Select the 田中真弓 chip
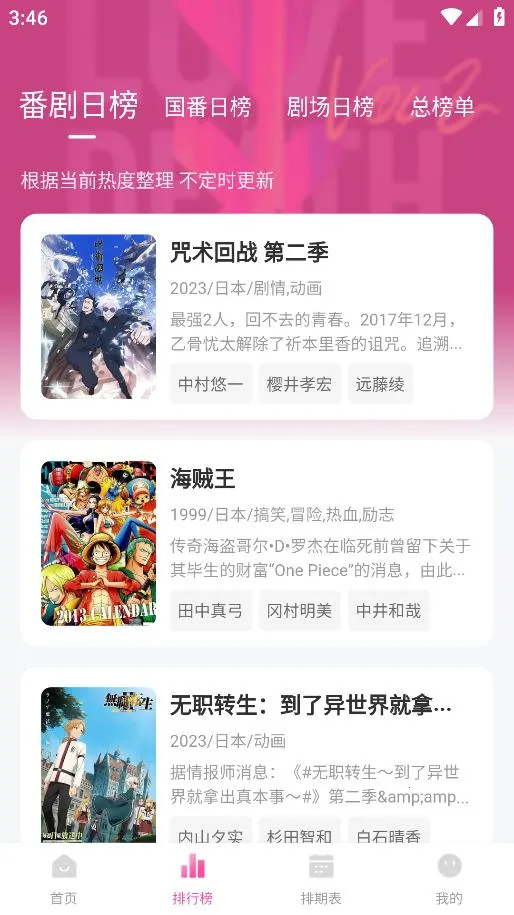The width and height of the screenshot is (514, 915). click(211, 610)
